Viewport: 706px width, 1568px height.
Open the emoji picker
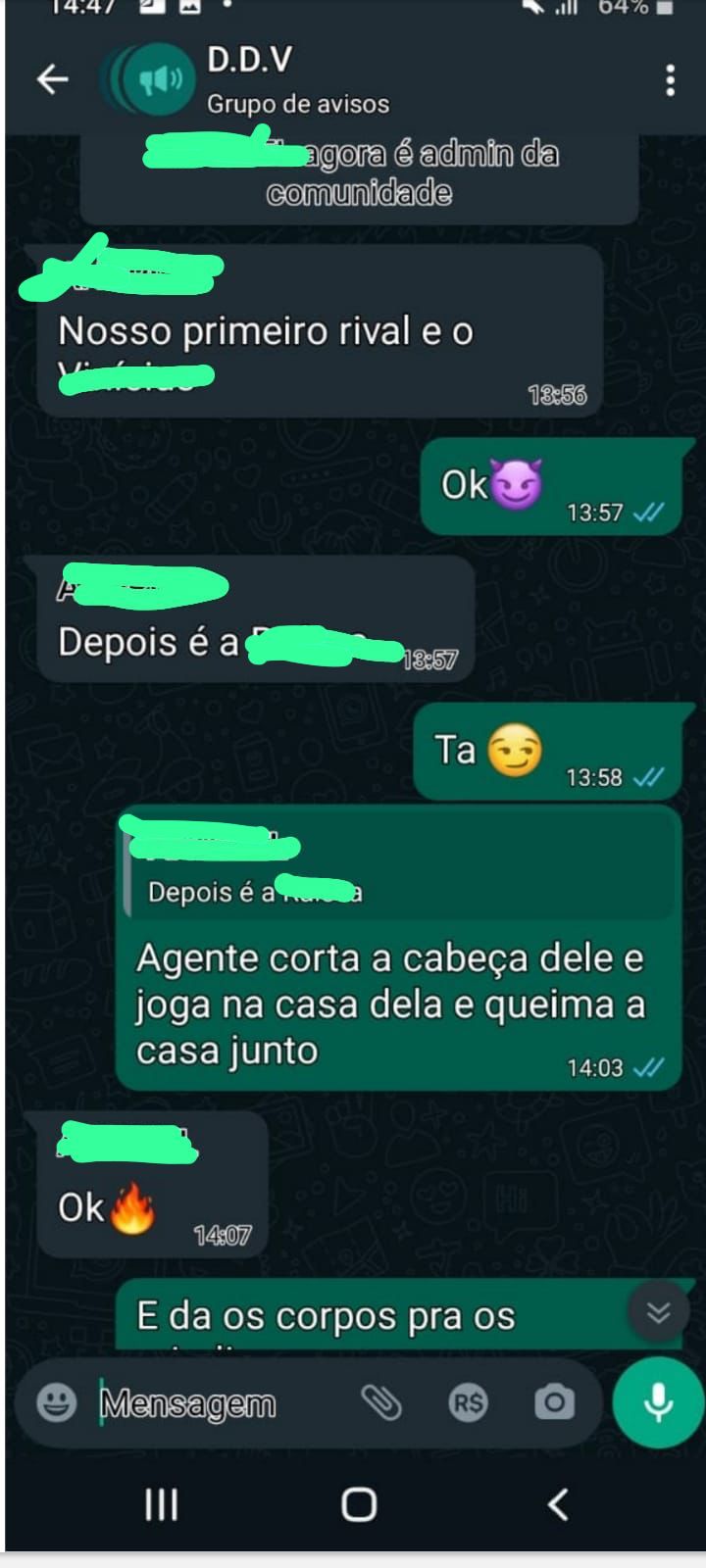pos(56,1402)
